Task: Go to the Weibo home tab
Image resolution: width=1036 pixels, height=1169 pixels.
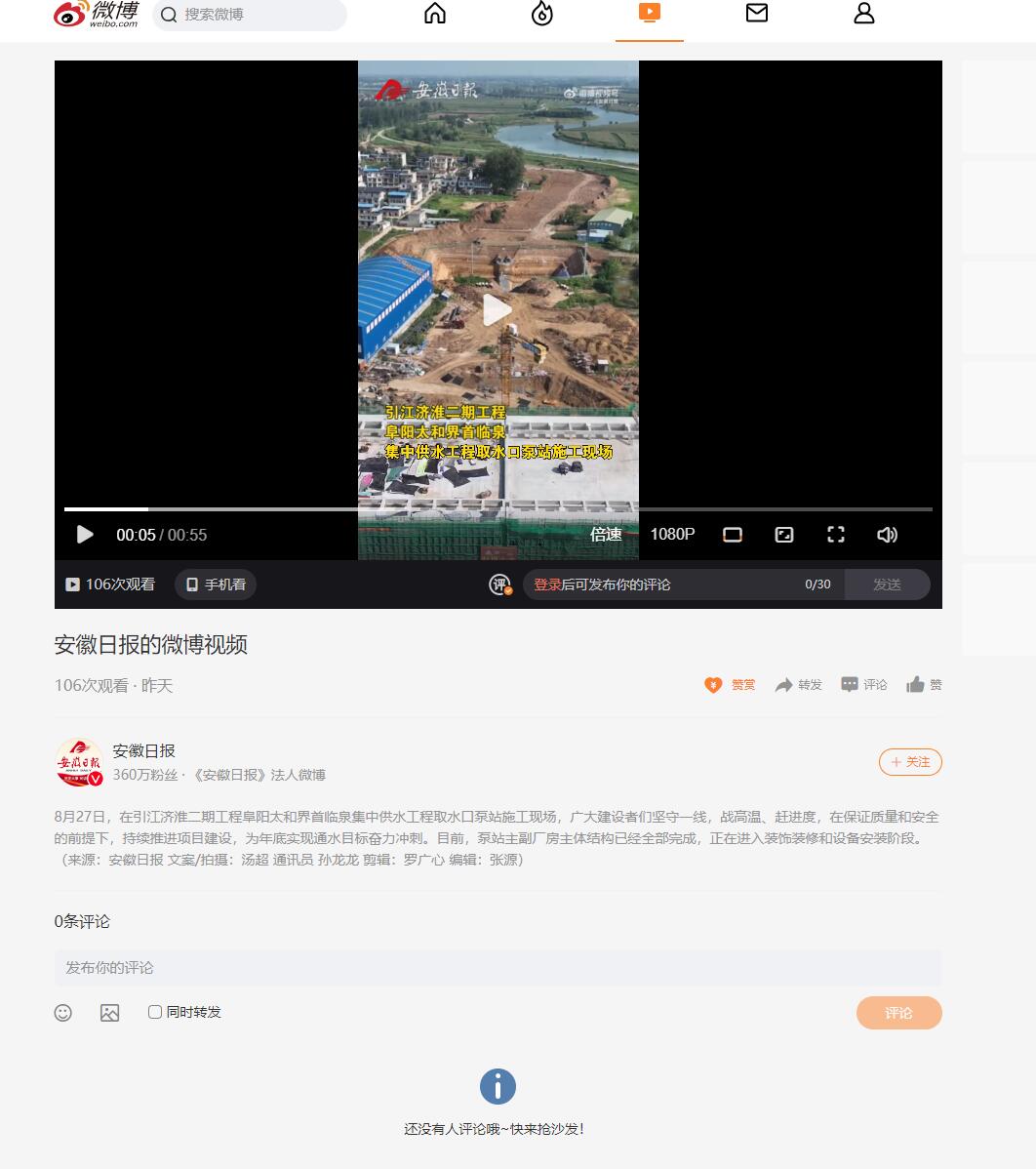Action: (435, 14)
